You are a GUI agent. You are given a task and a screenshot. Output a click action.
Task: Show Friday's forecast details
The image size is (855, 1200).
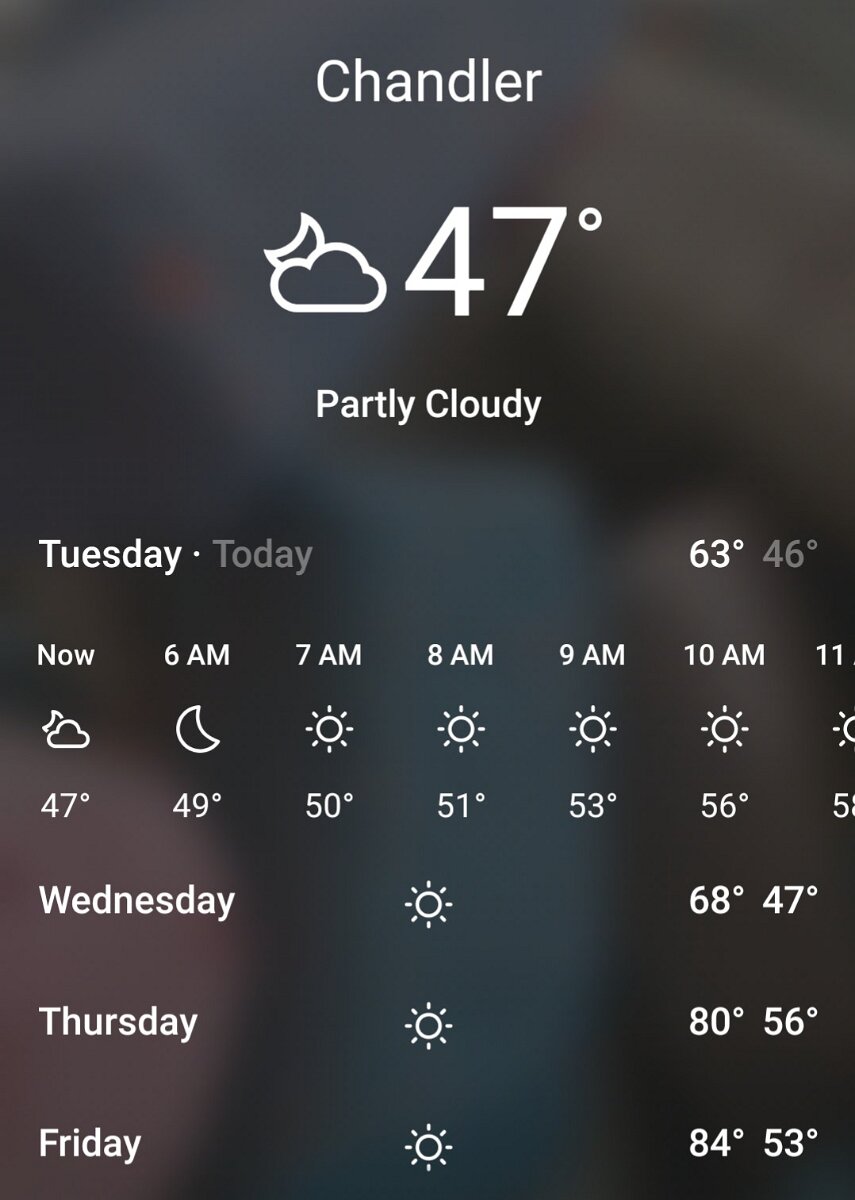click(x=90, y=1144)
